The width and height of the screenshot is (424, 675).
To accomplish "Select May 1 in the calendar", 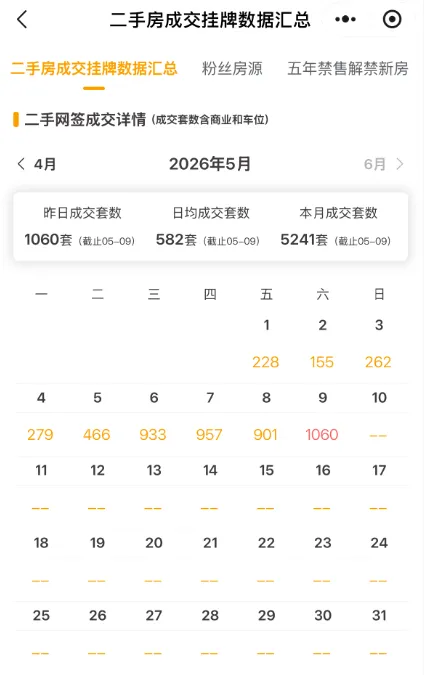I will point(266,343).
